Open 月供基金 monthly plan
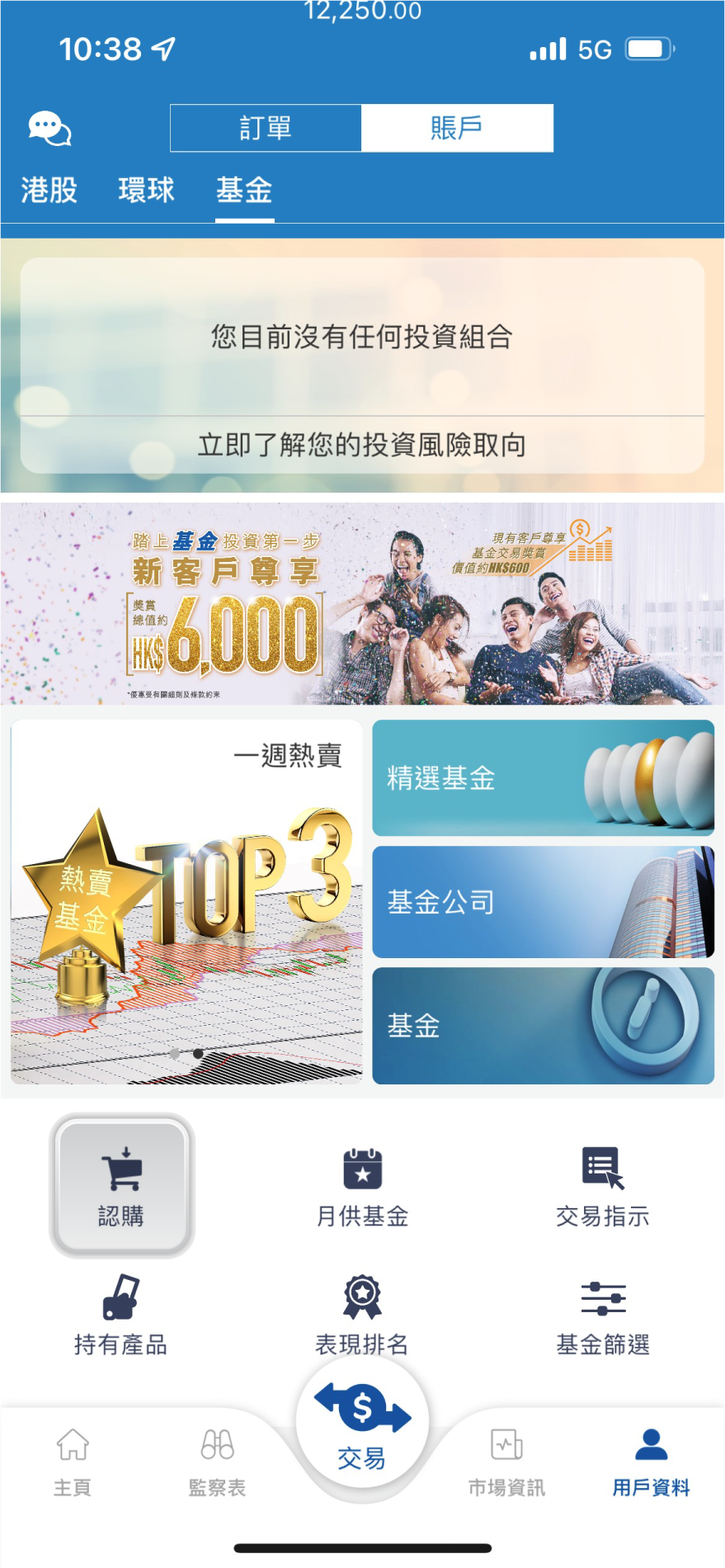 tap(362, 1185)
